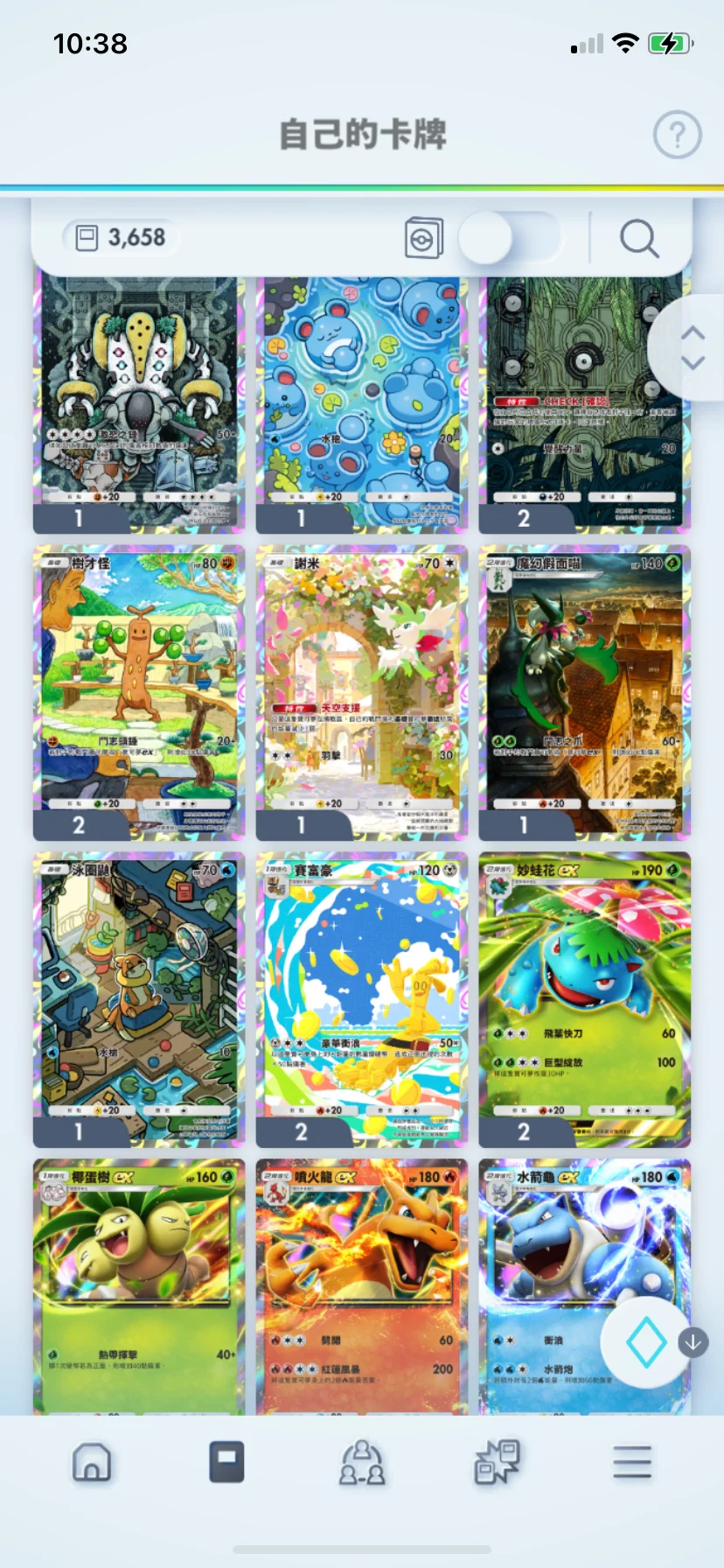Open the battle tab
This screenshot has width=724, height=1568.
497,1462
